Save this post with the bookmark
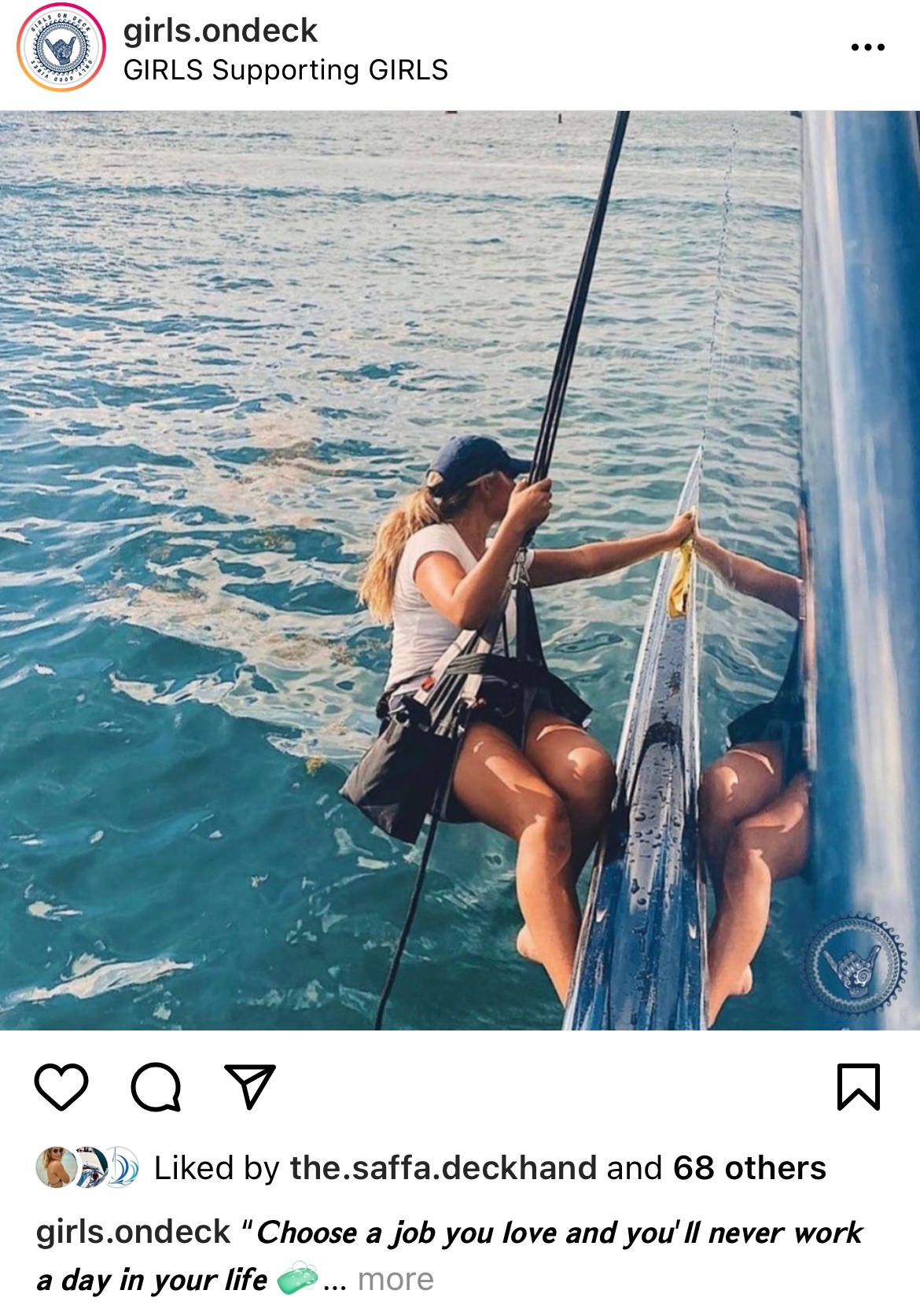This screenshot has width=920, height=1316. pos(858,1087)
